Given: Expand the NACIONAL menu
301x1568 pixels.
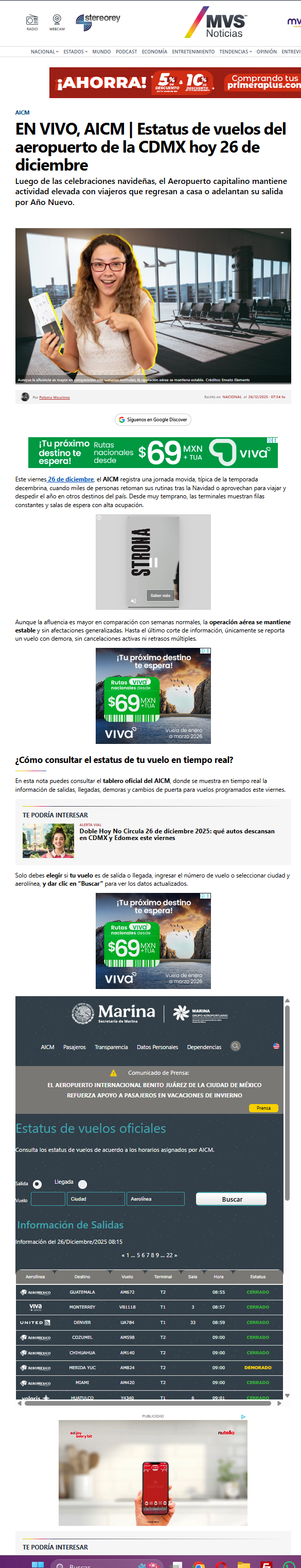Looking at the screenshot, I should 44,52.
